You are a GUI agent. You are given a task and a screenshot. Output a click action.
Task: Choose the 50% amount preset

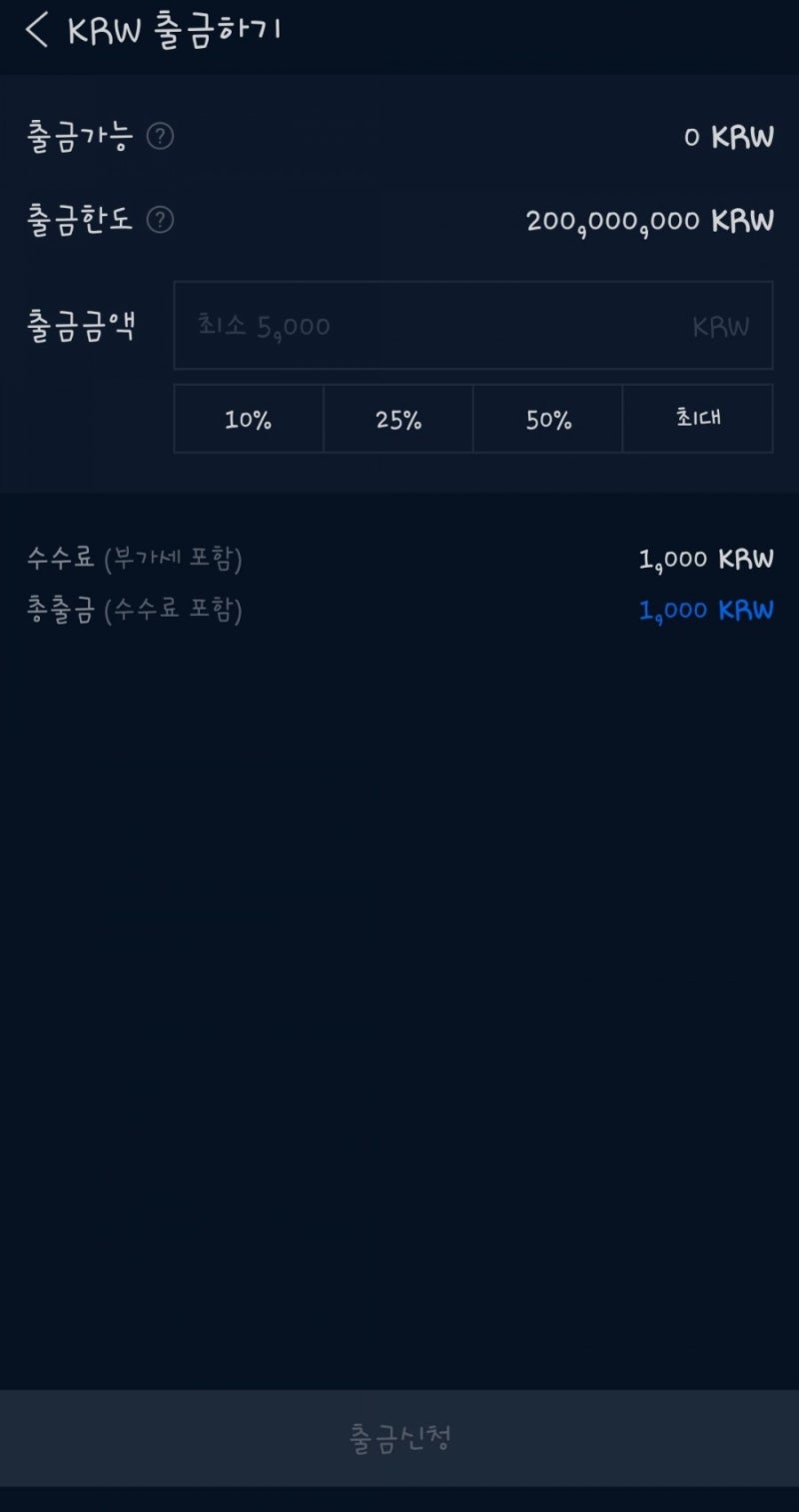[547, 420]
